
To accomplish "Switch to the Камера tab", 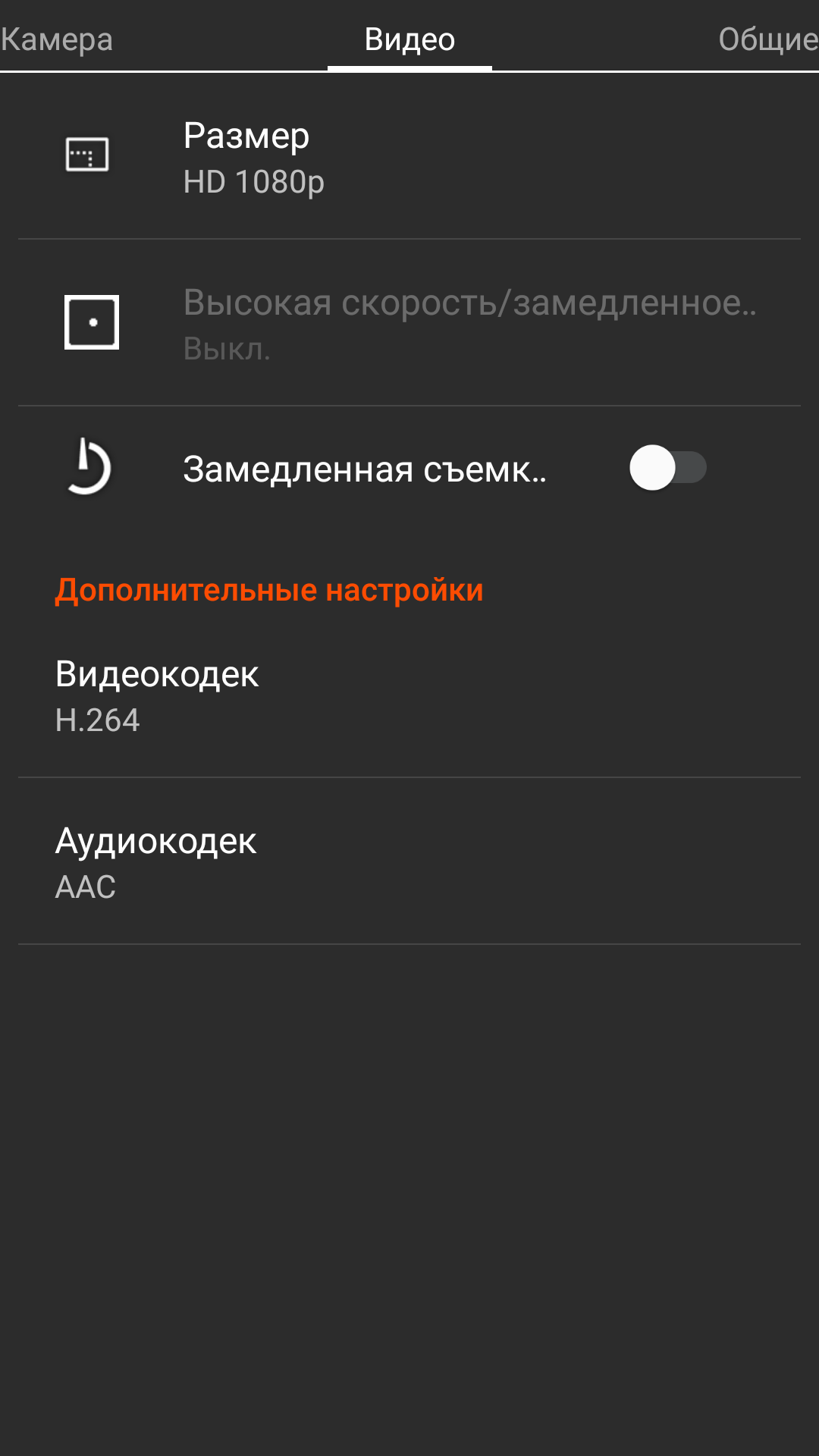I will point(57,39).
